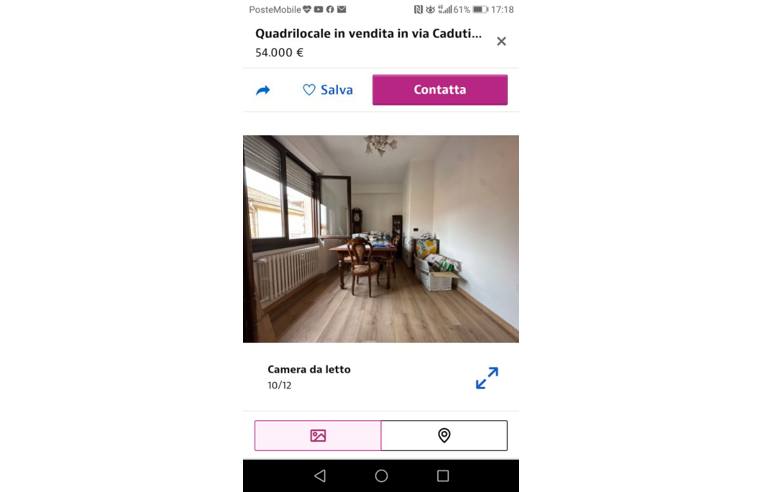
Task: Go back using system navigation
Action: [320, 476]
